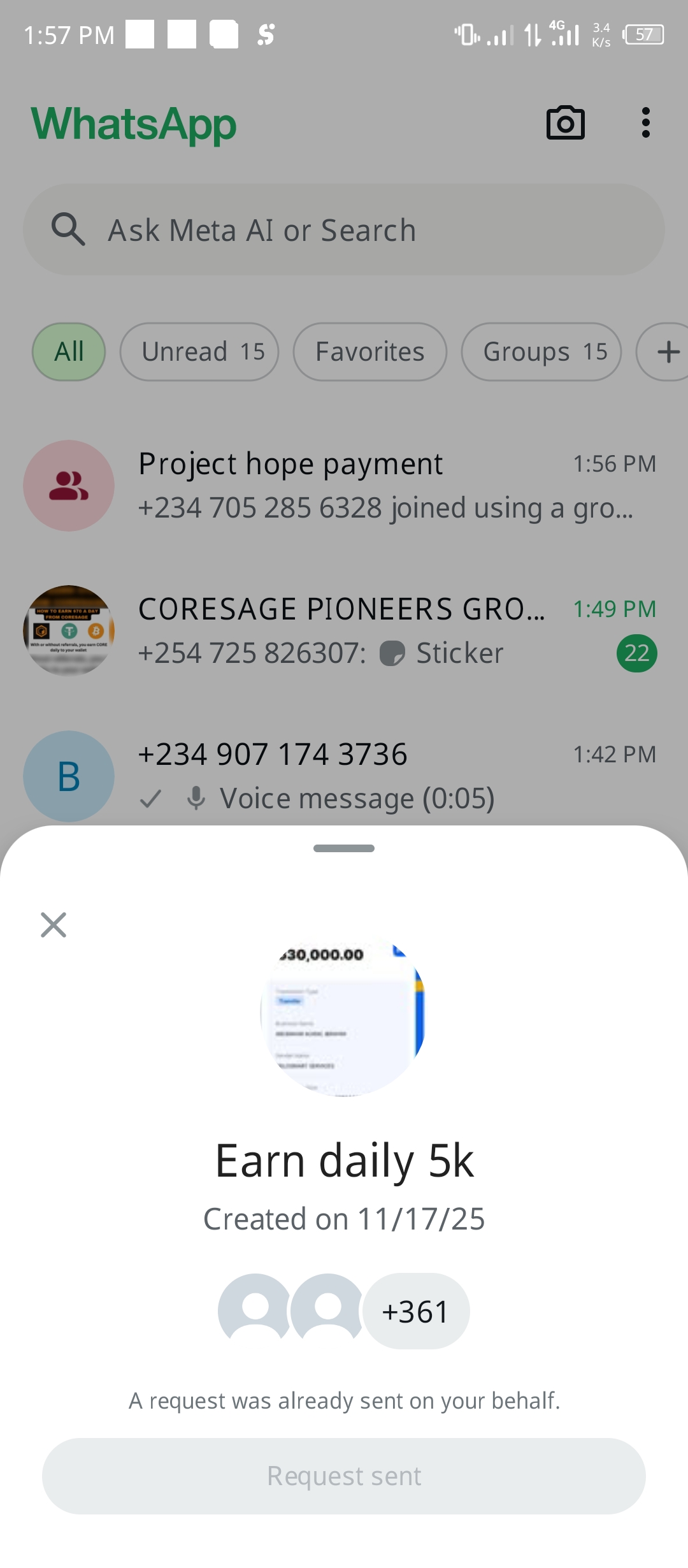
Task: Tap the +361 members bubble
Action: (415, 1311)
